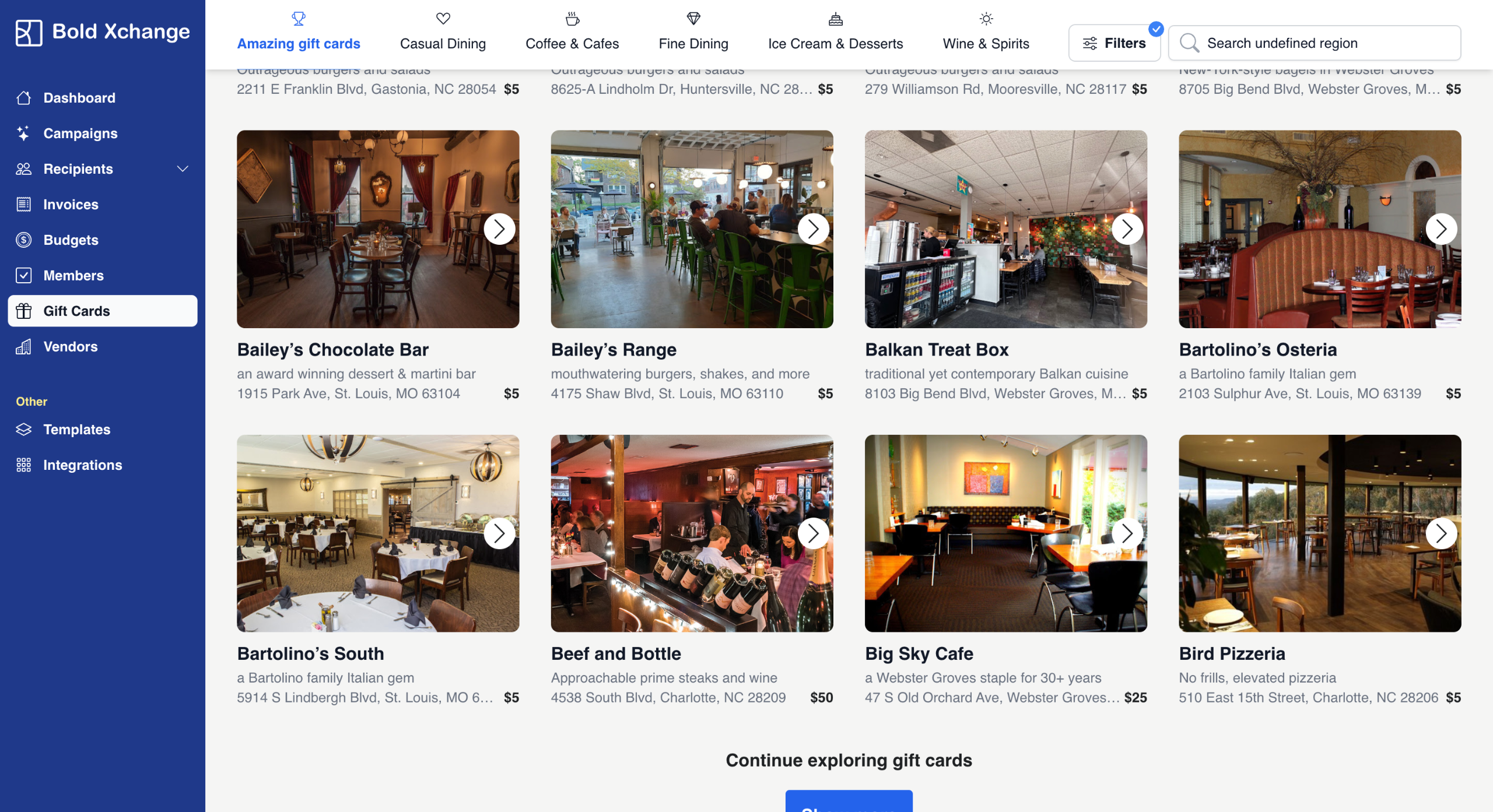Open the Bird Pizzeria gift card

point(1232,654)
